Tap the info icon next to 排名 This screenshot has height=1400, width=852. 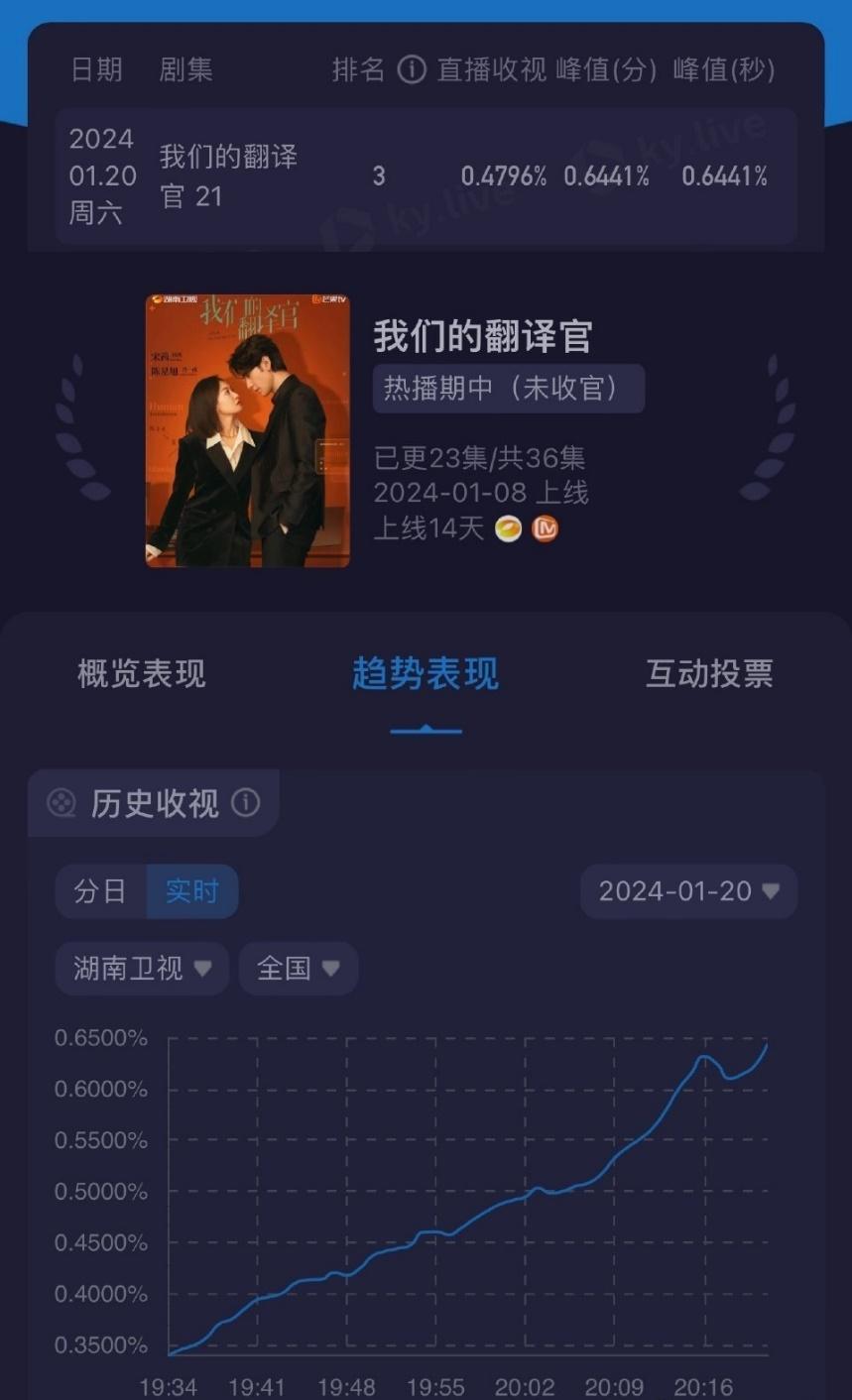[x=412, y=69]
